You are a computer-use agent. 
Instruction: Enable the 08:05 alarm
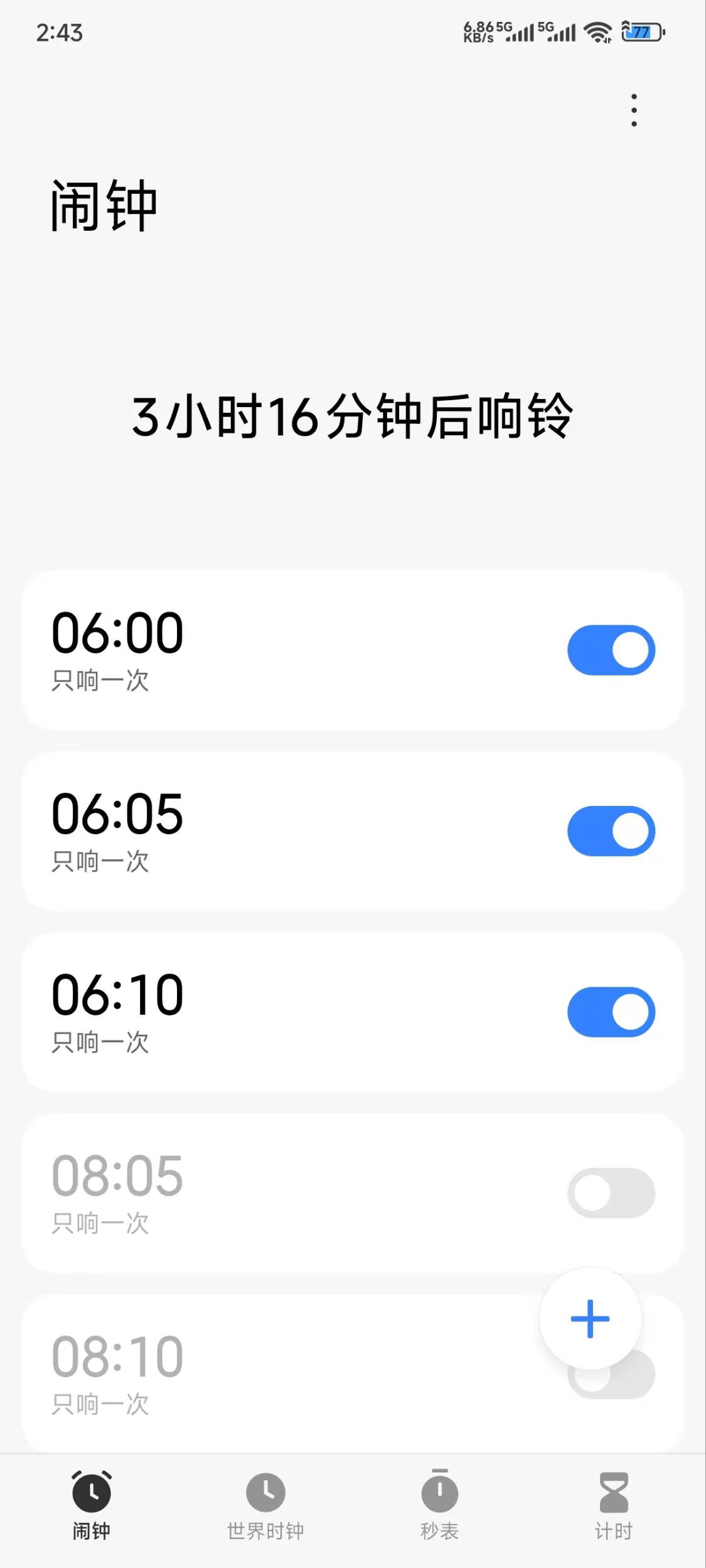tap(611, 1192)
